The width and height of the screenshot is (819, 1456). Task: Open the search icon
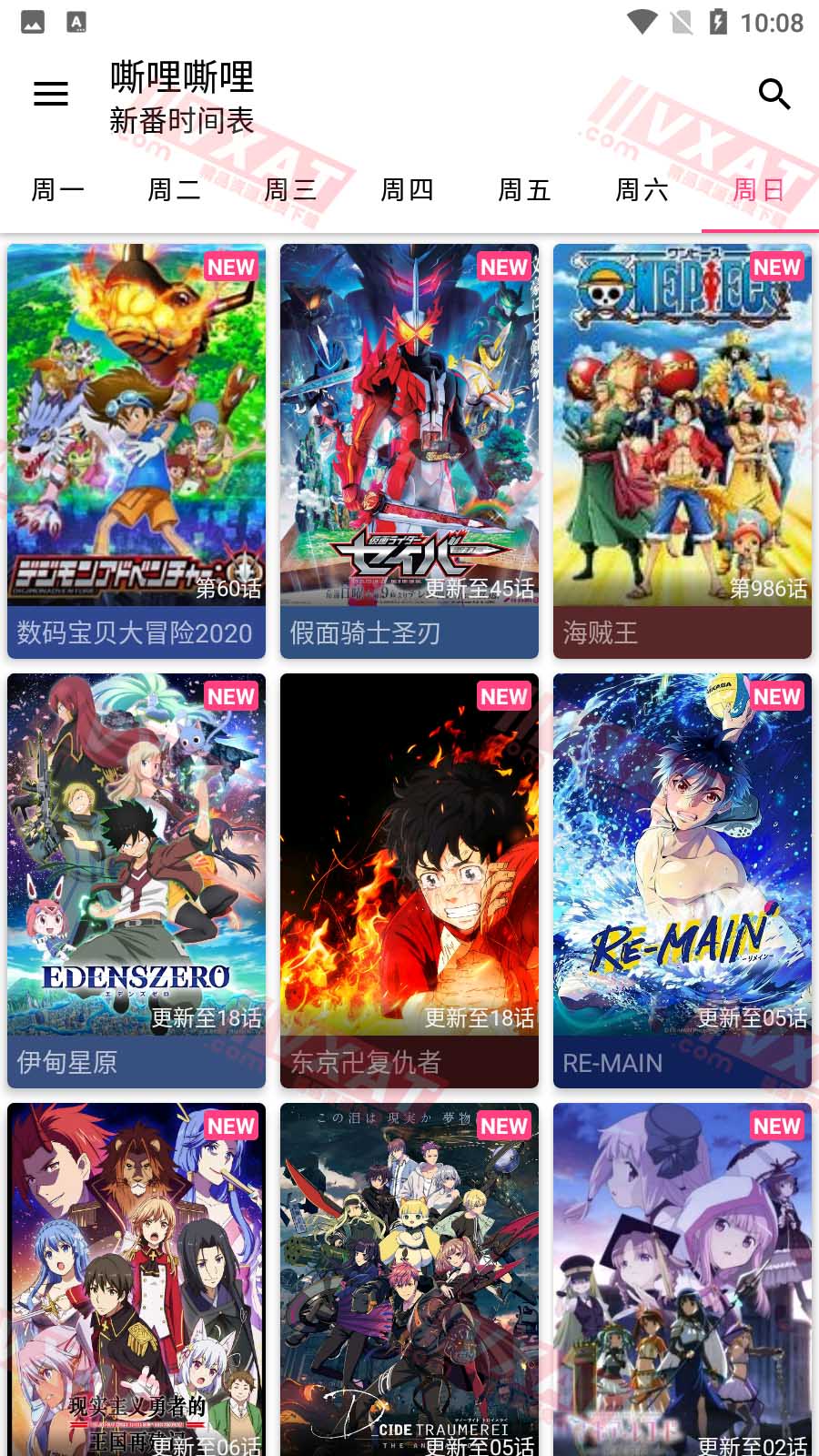click(x=773, y=94)
